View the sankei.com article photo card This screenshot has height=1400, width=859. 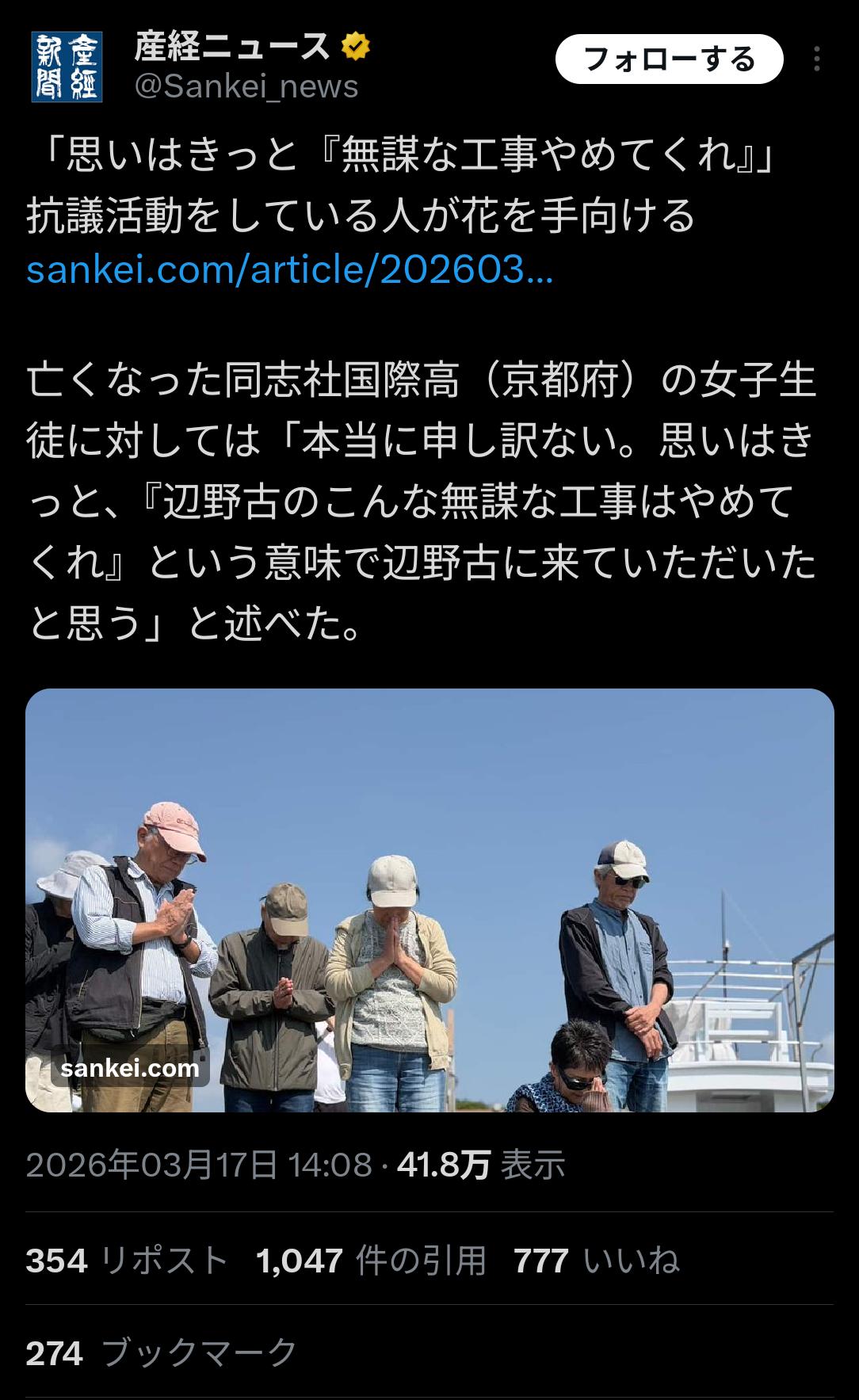[x=429, y=899]
